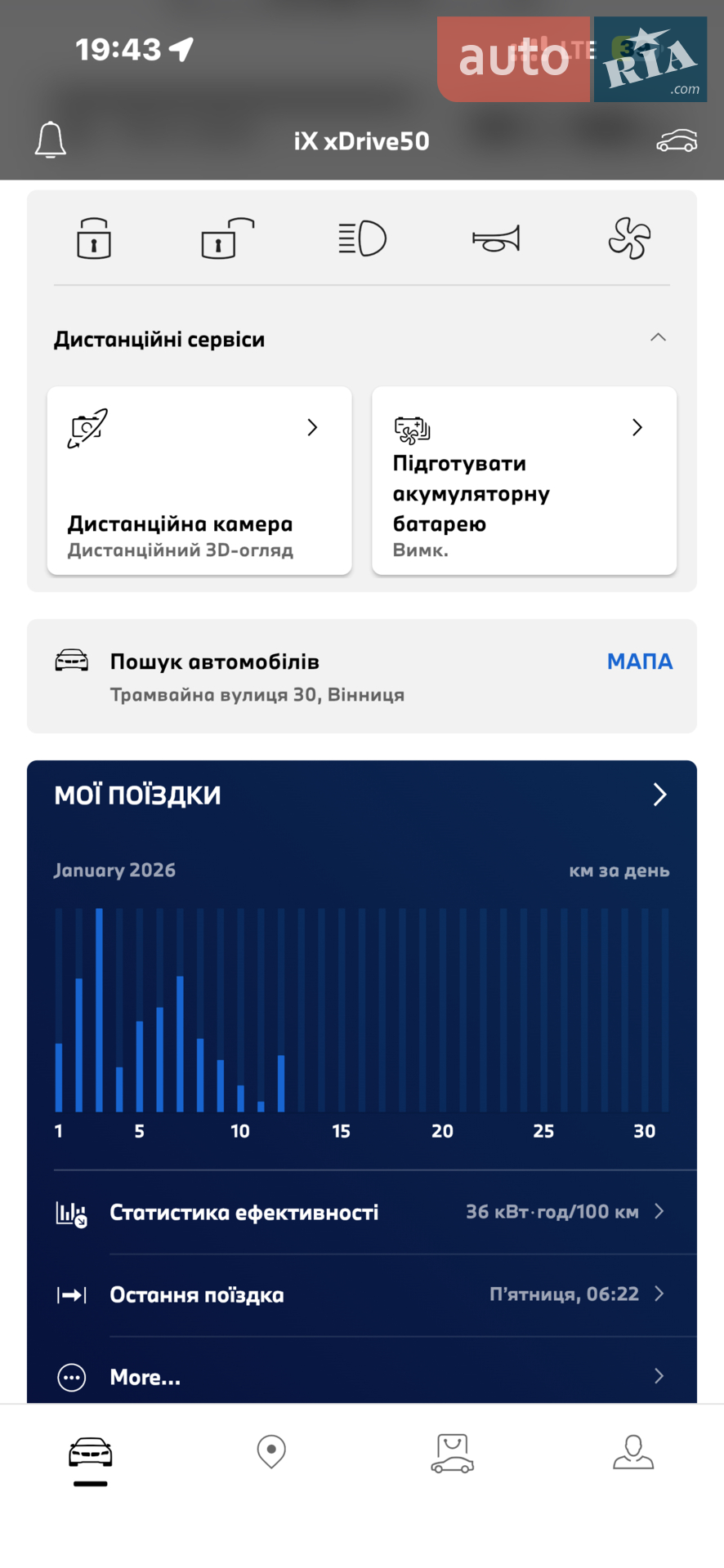The height and width of the screenshot is (1568, 724).
Task: View Остання поїздка details
Action: click(362, 1294)
